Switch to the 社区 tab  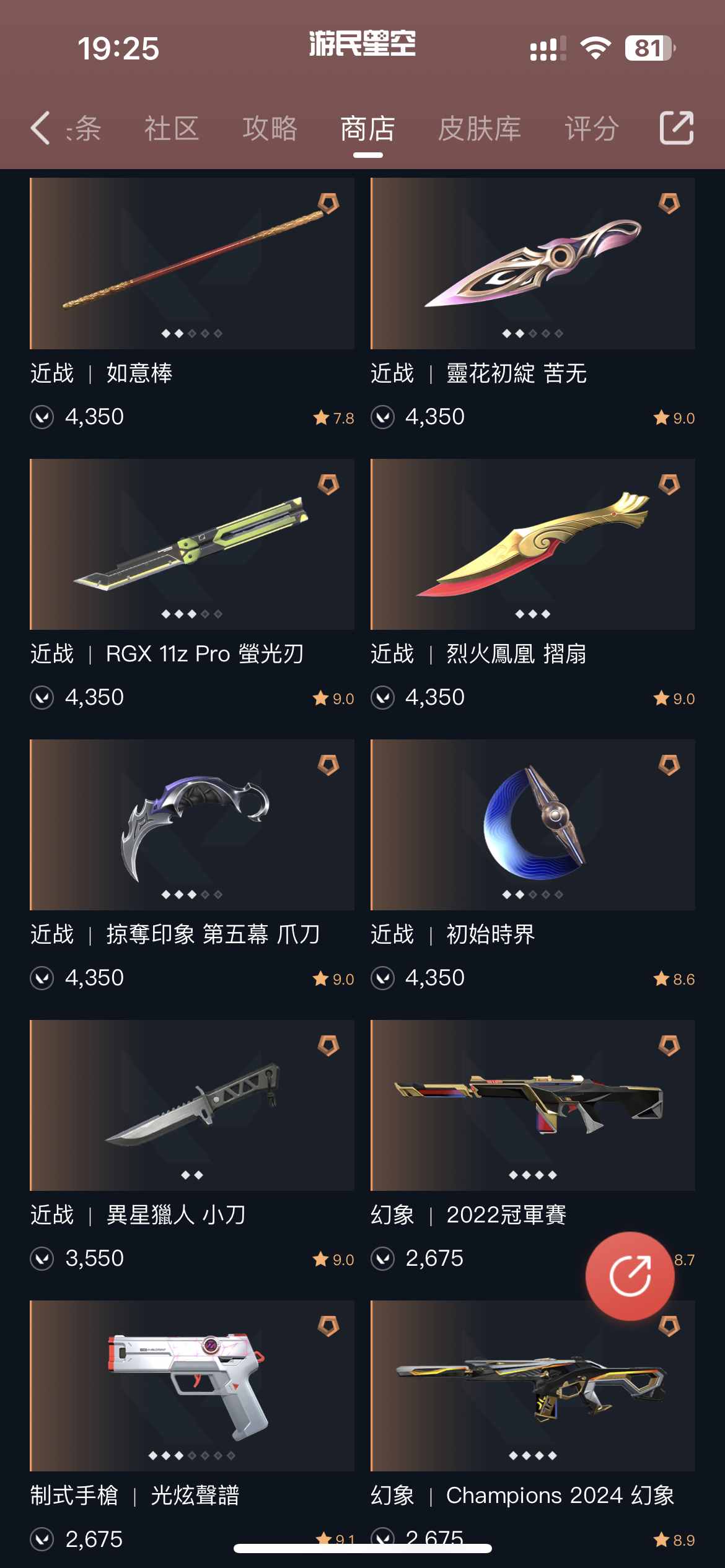[172, 128]
